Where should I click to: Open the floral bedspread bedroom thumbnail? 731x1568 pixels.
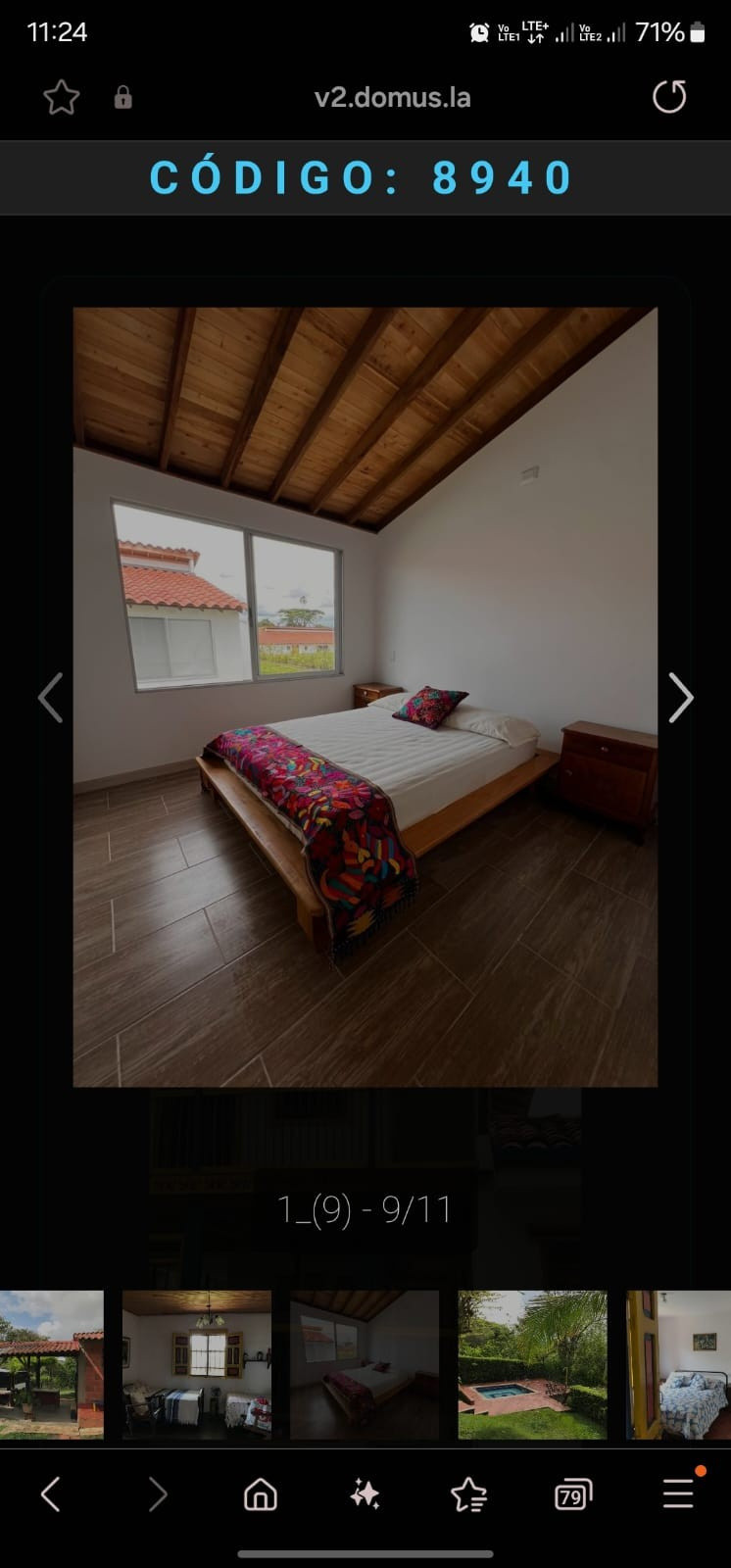[681, 1364]
